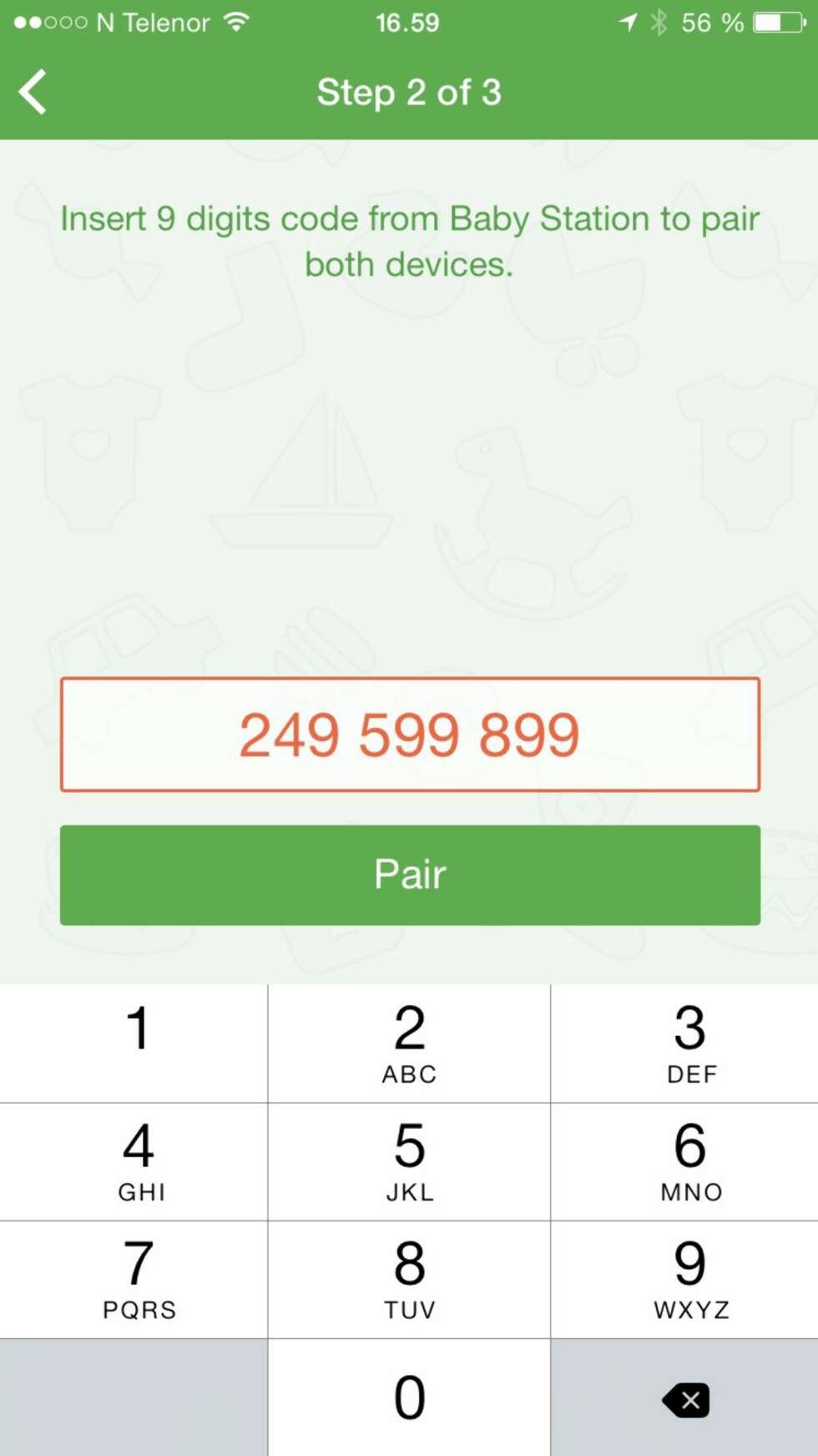Tap the 7 PQRS key

[134, 1279]
